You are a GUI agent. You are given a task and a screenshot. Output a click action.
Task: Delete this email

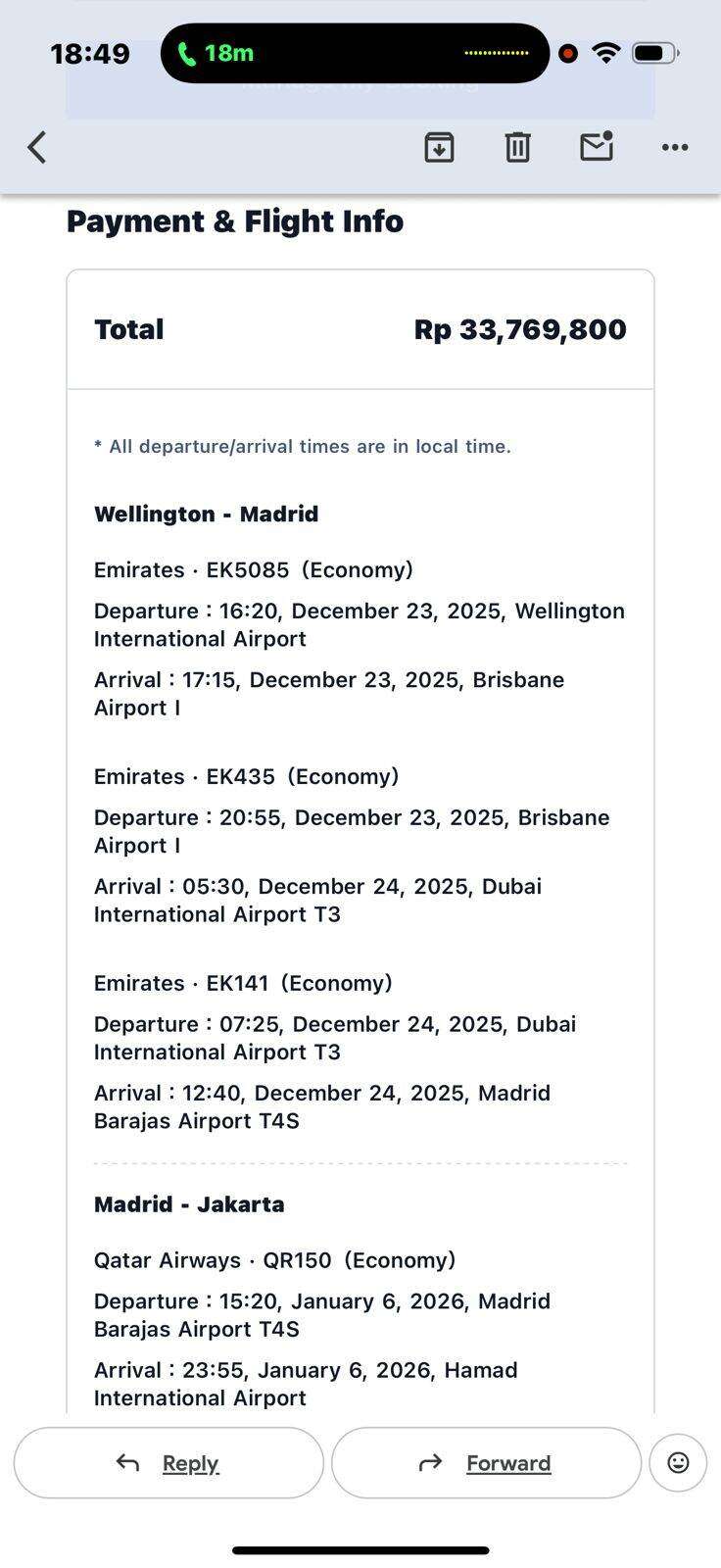click(x=517, y=148)
